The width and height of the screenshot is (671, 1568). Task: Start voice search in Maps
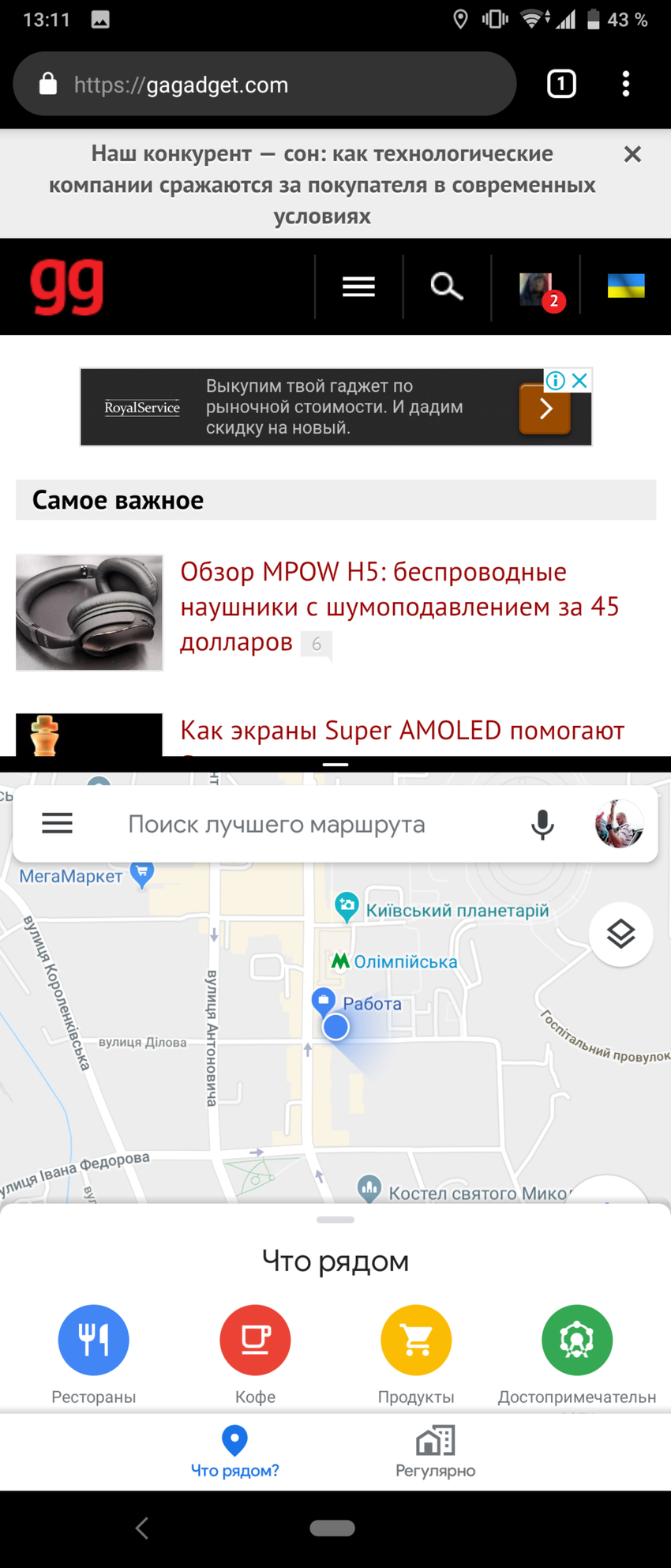tap(542, 824)
